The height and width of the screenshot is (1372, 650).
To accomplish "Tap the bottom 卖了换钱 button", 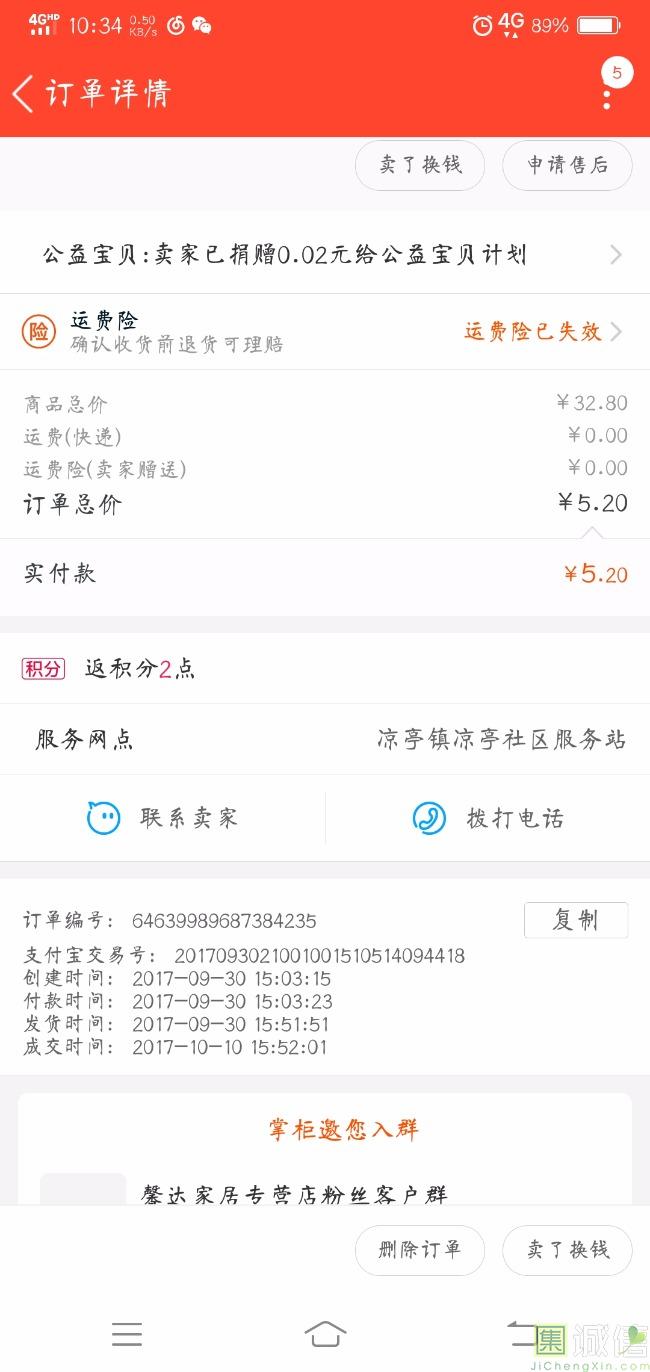I will tap(567, 1250).
